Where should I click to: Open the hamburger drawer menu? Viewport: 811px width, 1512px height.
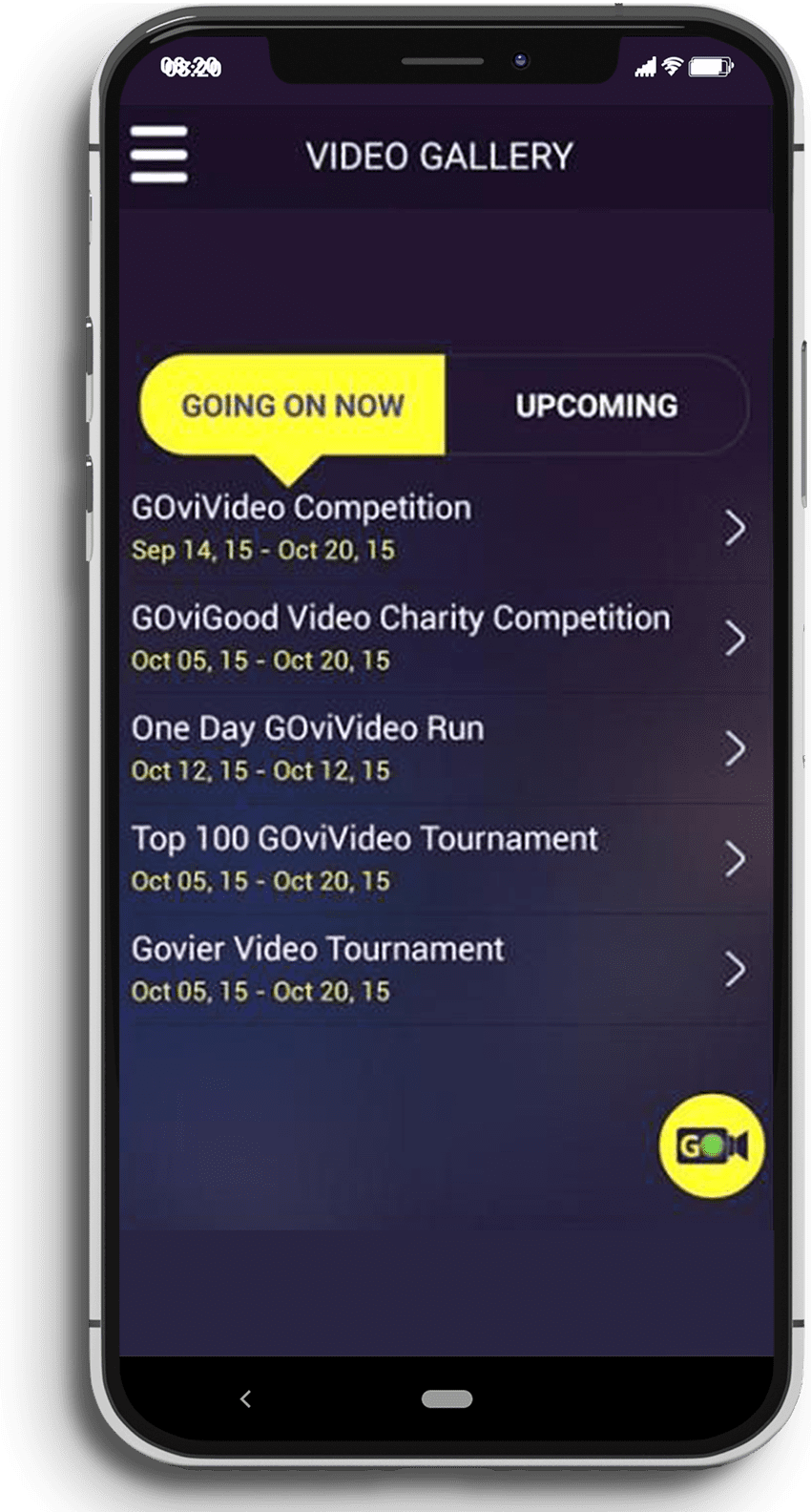point(158,154)
